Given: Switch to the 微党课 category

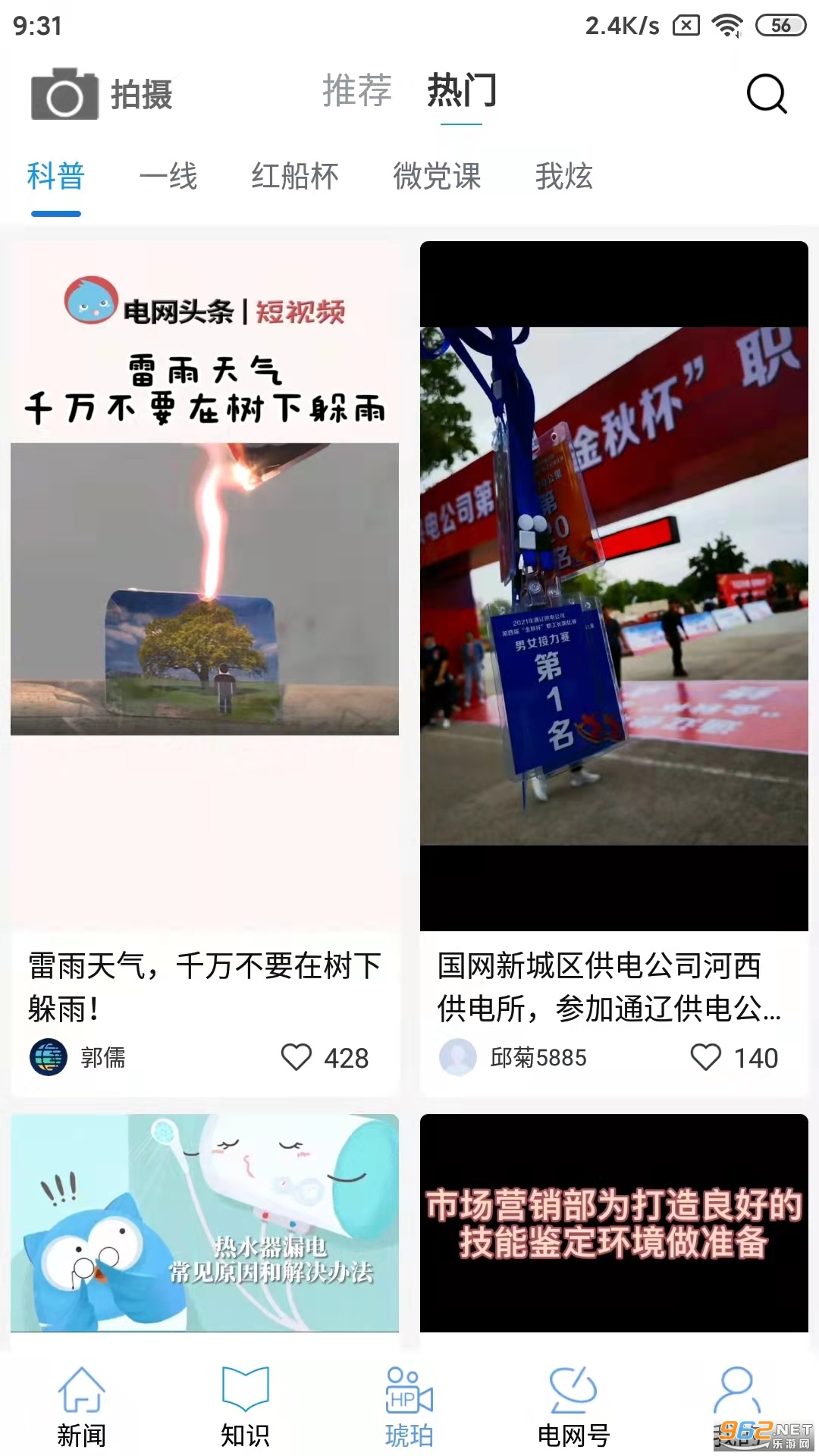Looking at the screenshot, I should pos(437,177).
